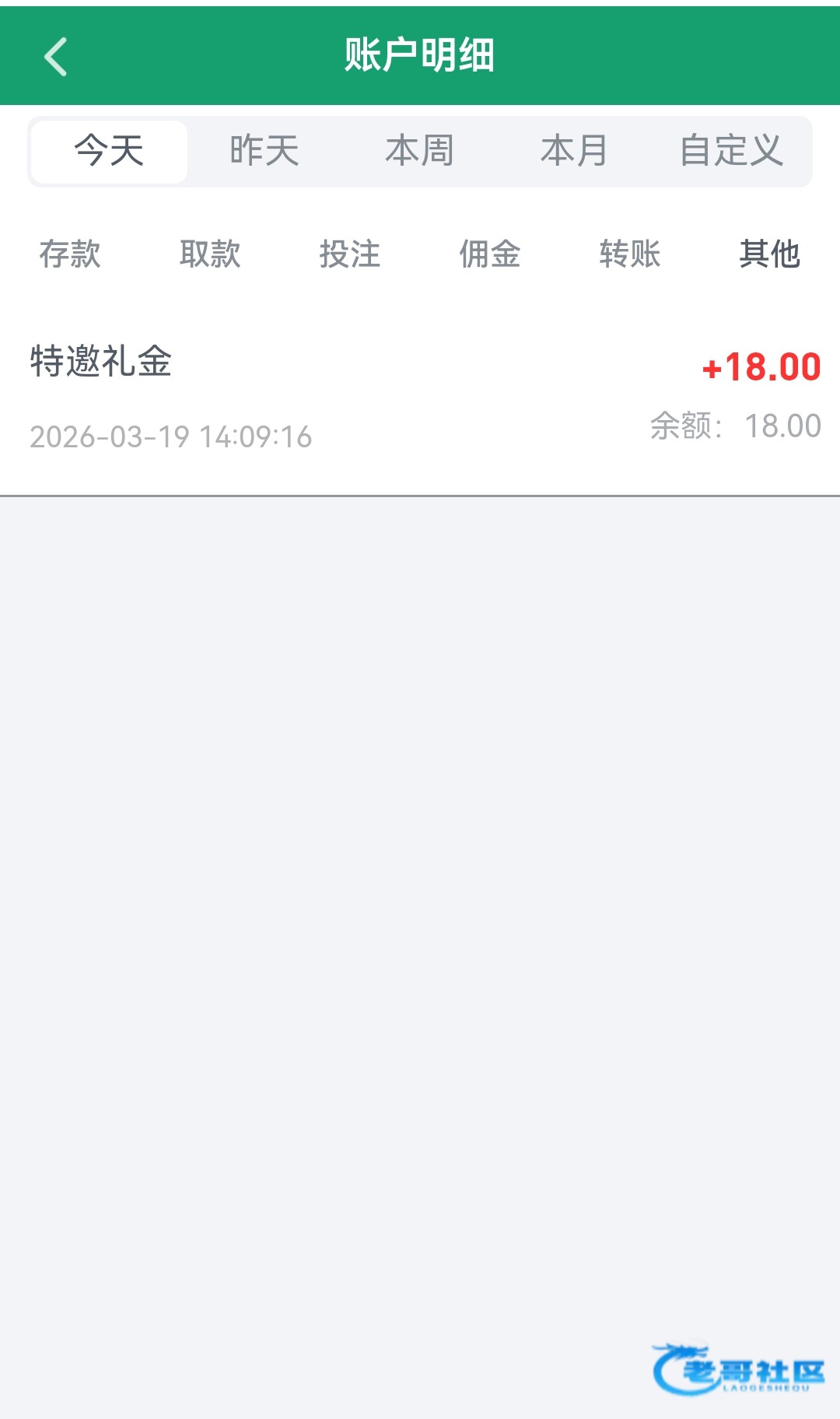Select the 转账 category
The width and height of the screenshot is (840, 1419).
pyautogui.click(x=630, y=254)
